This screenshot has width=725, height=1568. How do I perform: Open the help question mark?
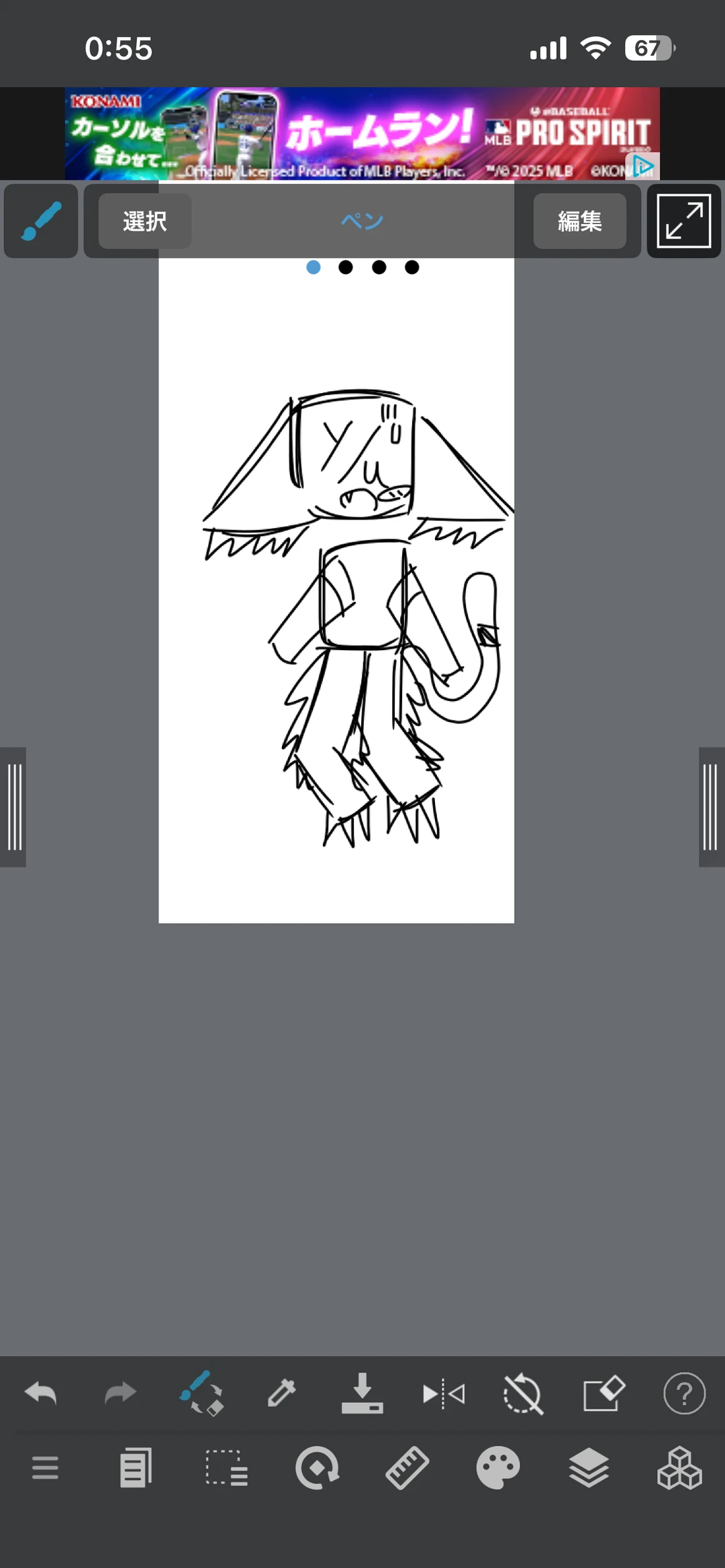click(684, 1394)
